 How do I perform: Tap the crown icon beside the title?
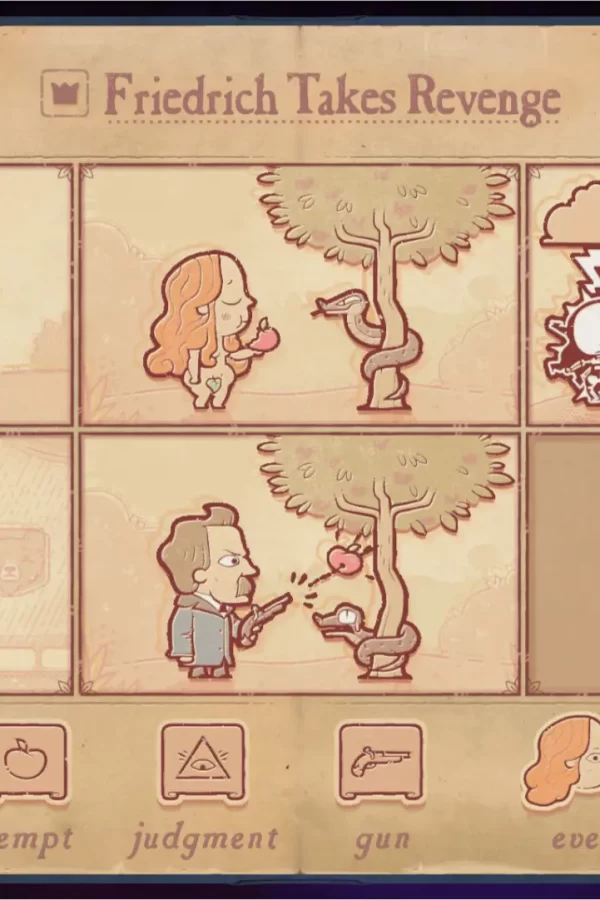[66, 95]
